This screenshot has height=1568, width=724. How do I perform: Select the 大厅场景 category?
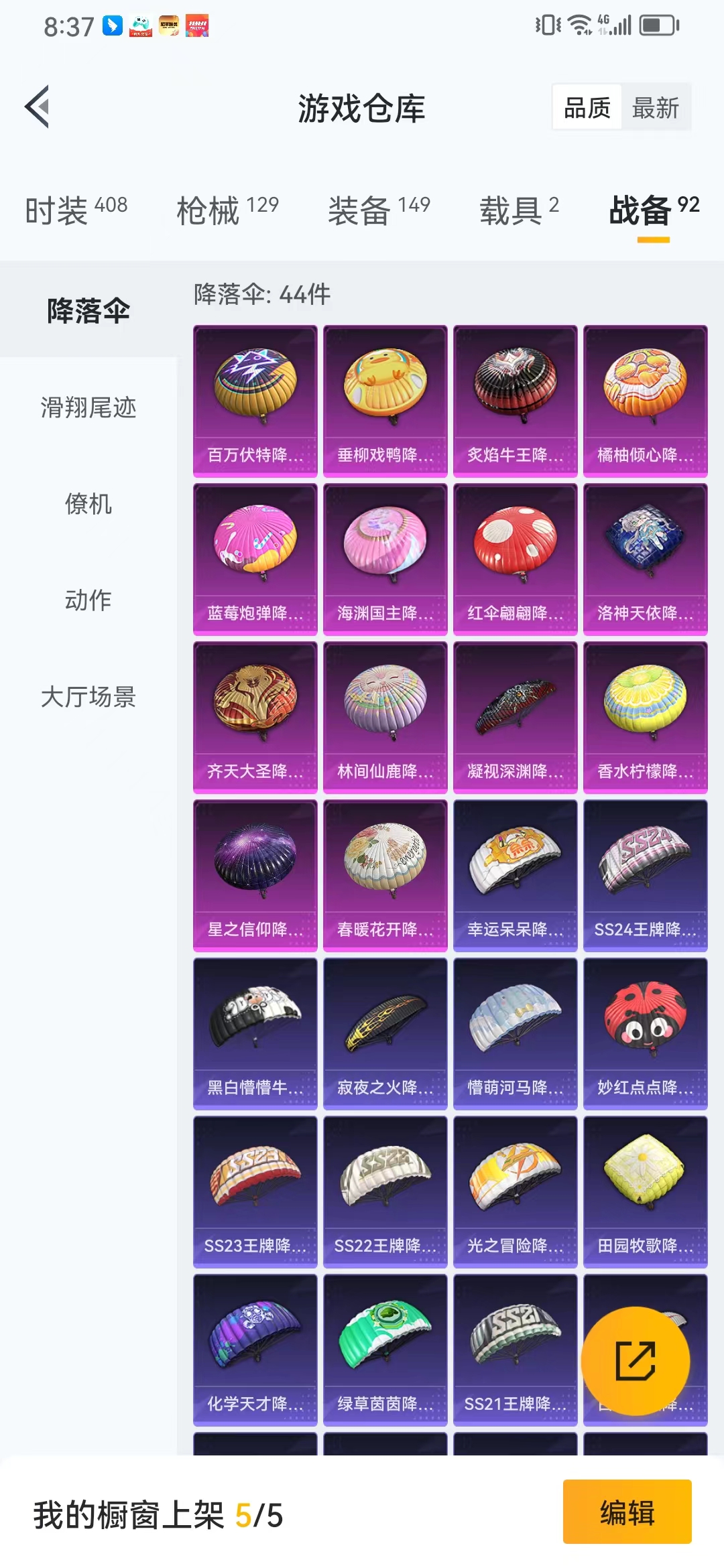click(88, 697)
